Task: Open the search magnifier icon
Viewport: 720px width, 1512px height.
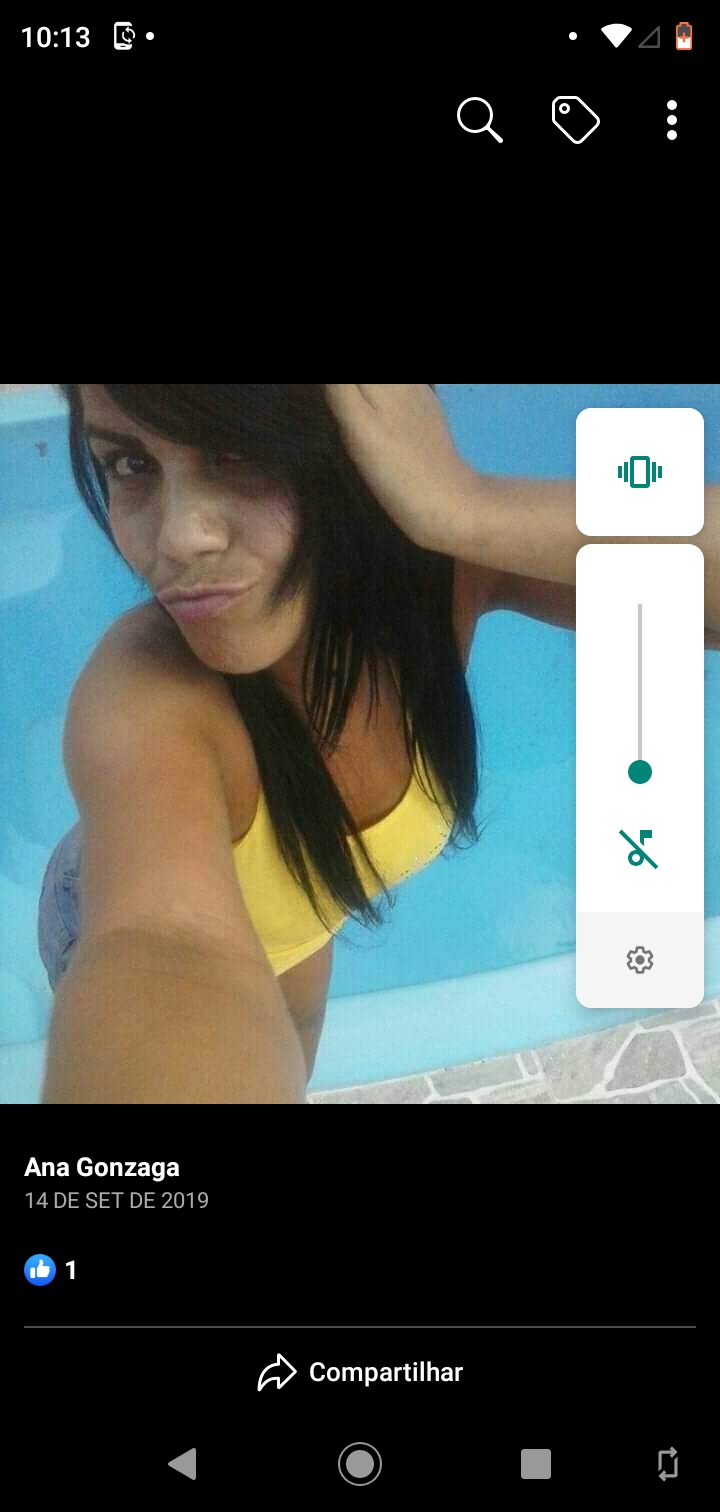Action: (479, 120)
